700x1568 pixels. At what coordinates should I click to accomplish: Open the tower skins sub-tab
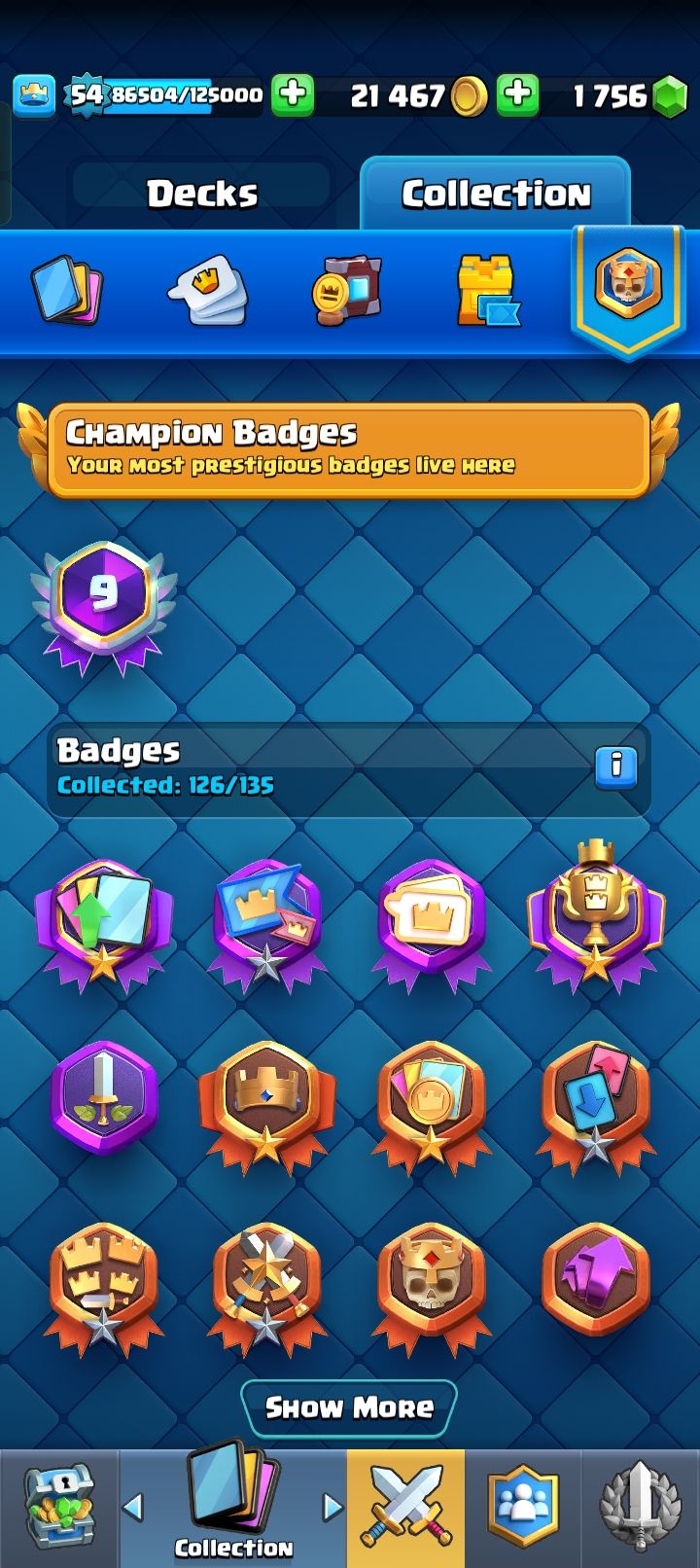click(x=487, y=291)
